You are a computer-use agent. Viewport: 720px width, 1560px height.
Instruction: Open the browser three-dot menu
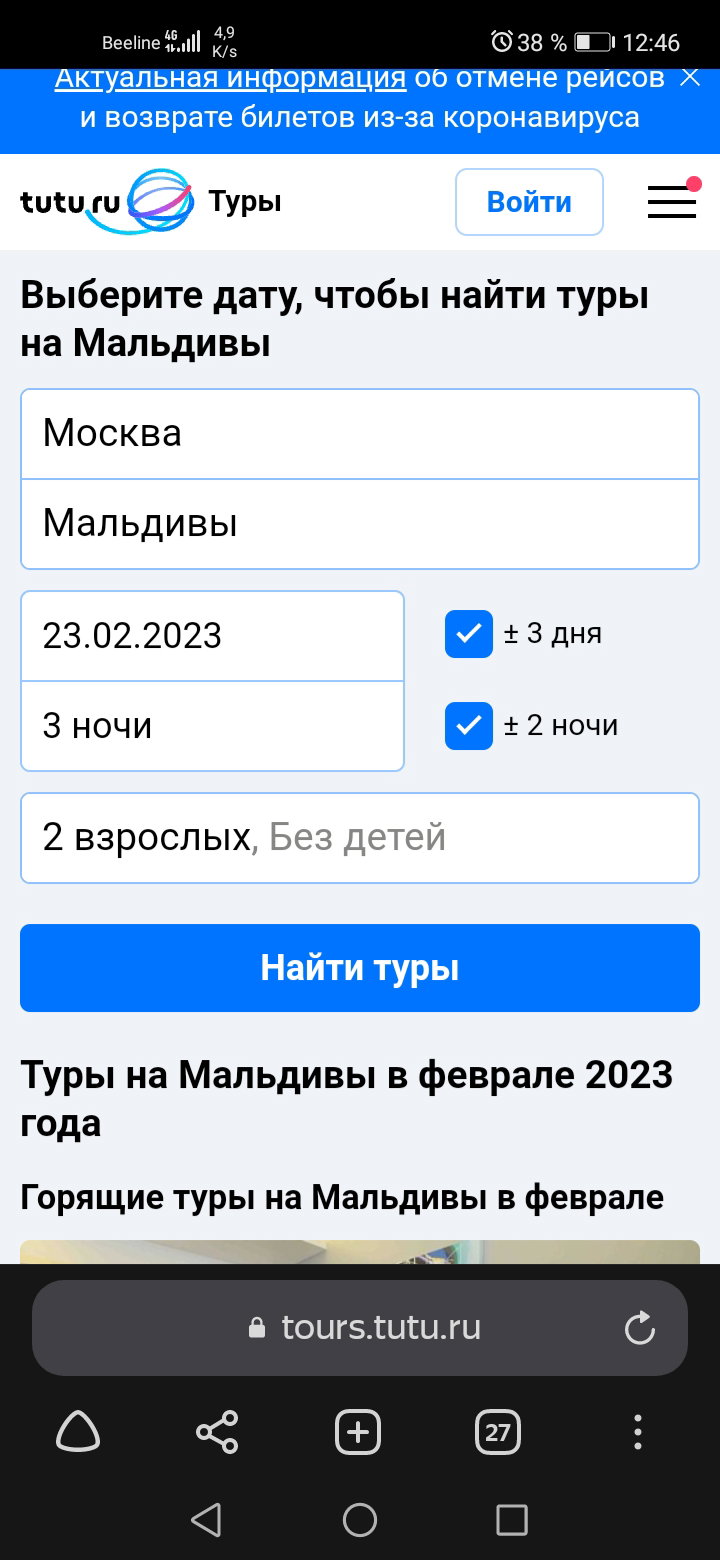638,1433
